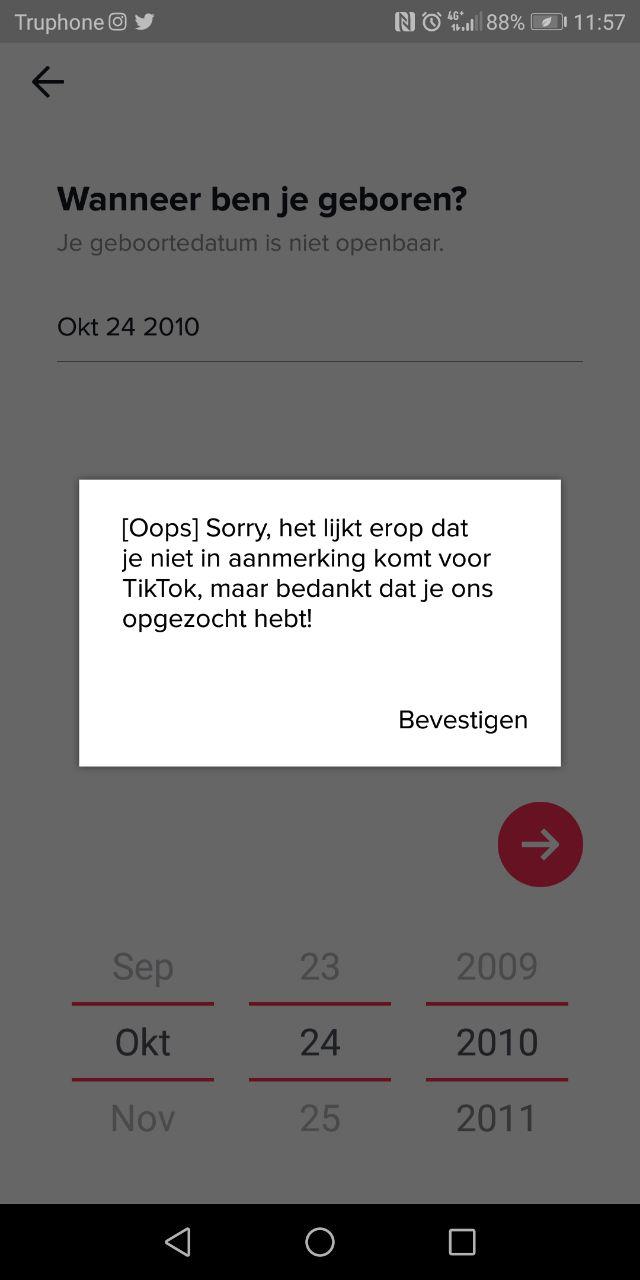Open the birthdate field showing Okt 24 2010

click(319, 327)
